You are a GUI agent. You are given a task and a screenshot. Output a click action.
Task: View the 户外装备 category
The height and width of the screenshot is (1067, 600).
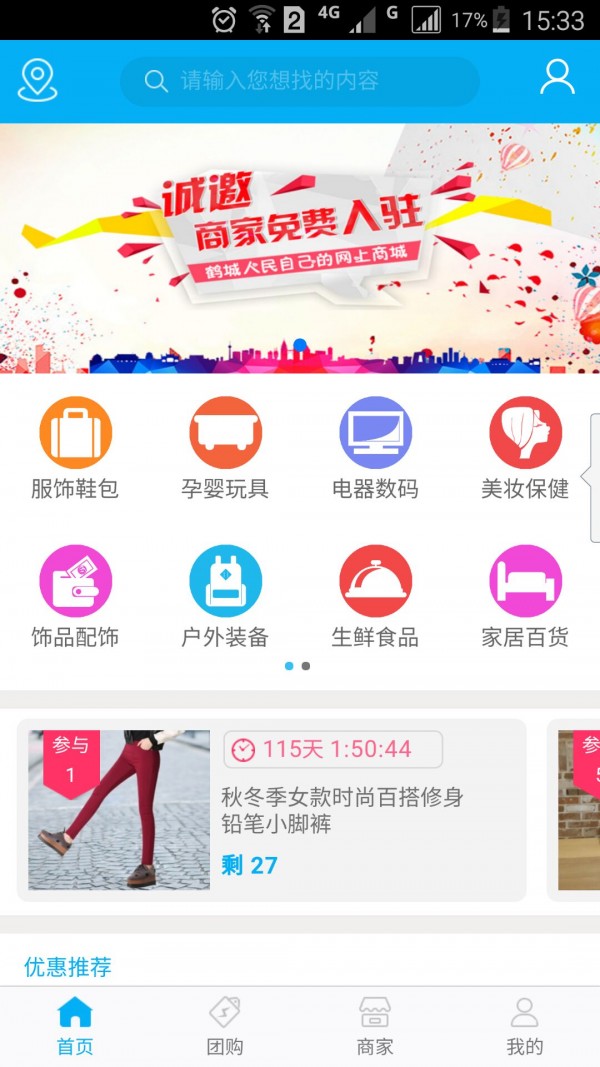click(225, 596)
